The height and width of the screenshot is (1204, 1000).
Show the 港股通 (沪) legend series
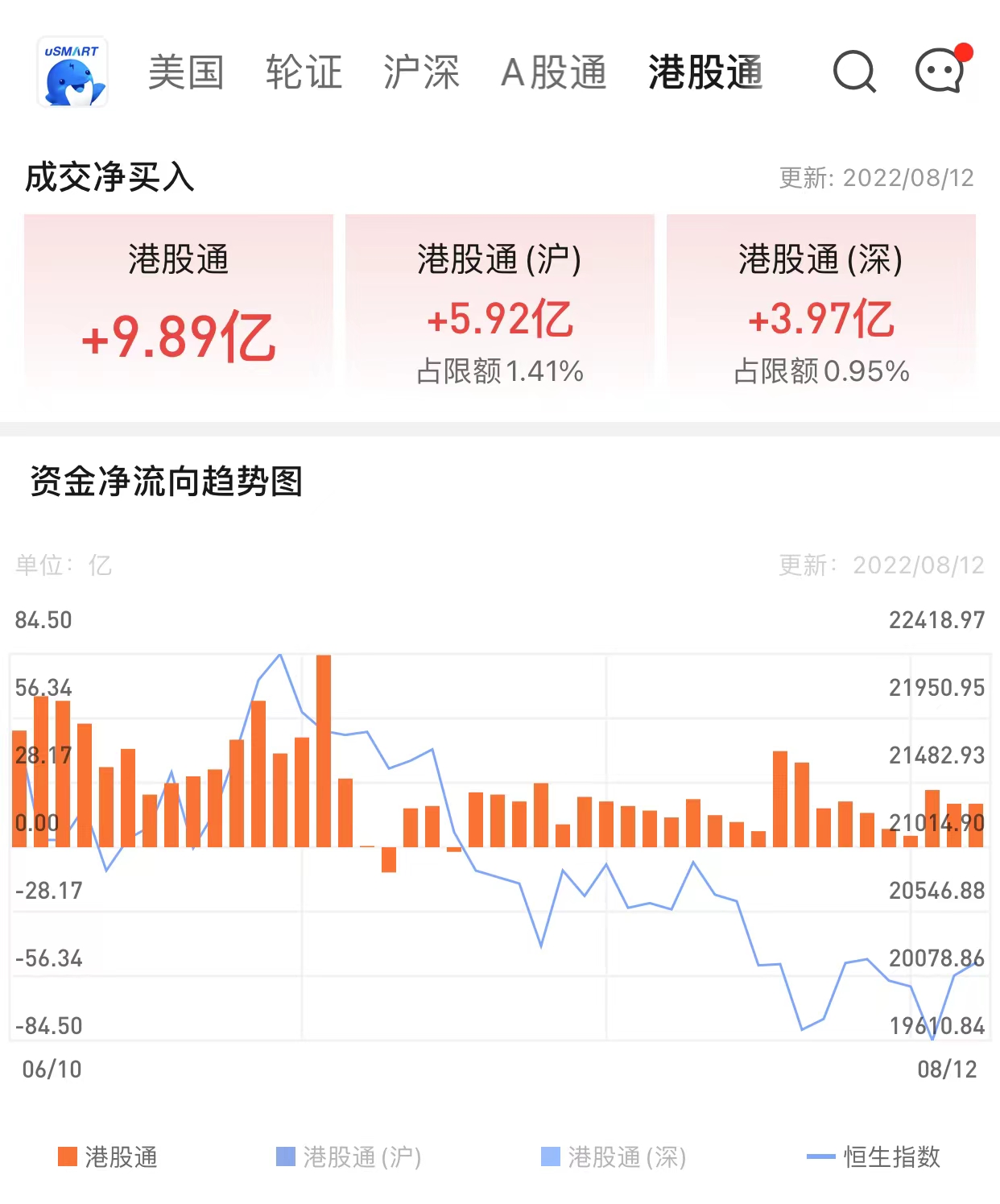coord(349,1157)
